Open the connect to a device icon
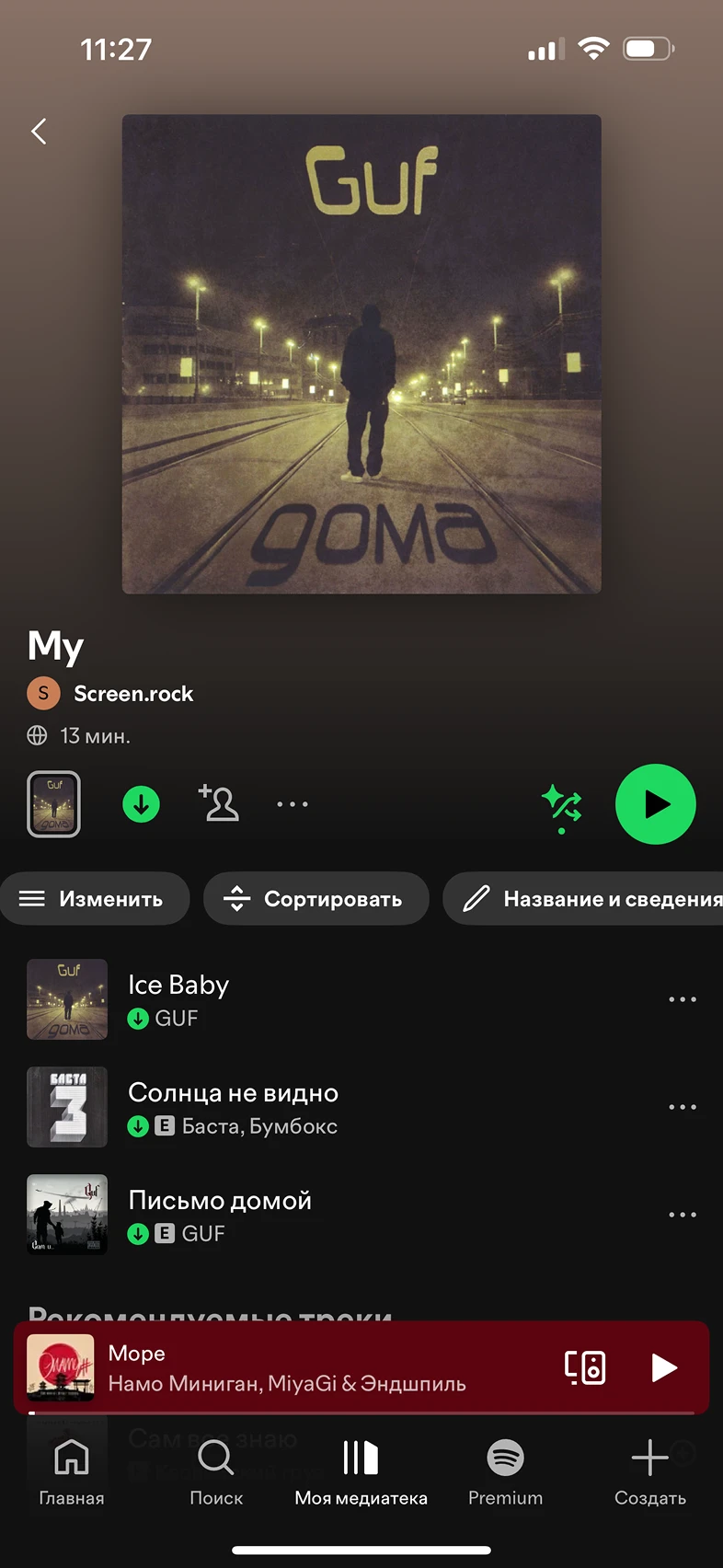This screenshot has height=1568, width=723. click(585, 1367)
